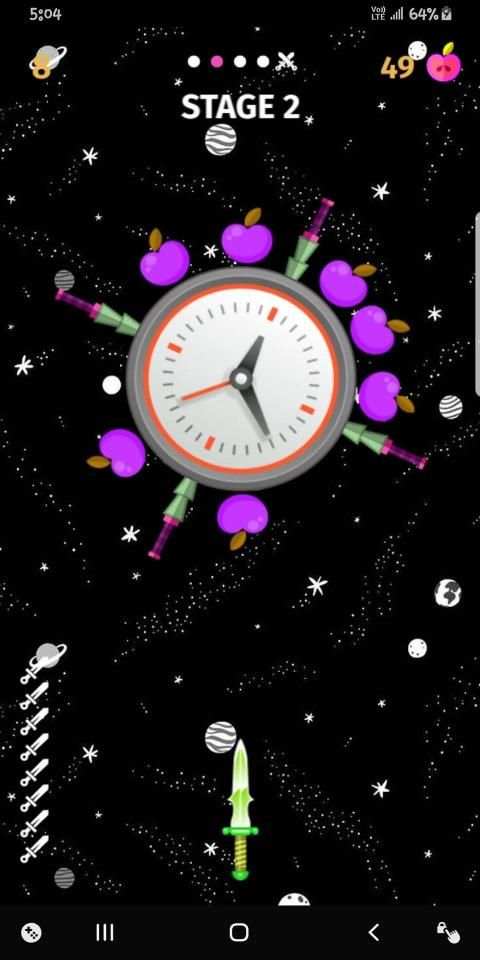Viewport: 480px width, 960px height.
Task: Tap the back navigation arrow
Action: [373, 932]
